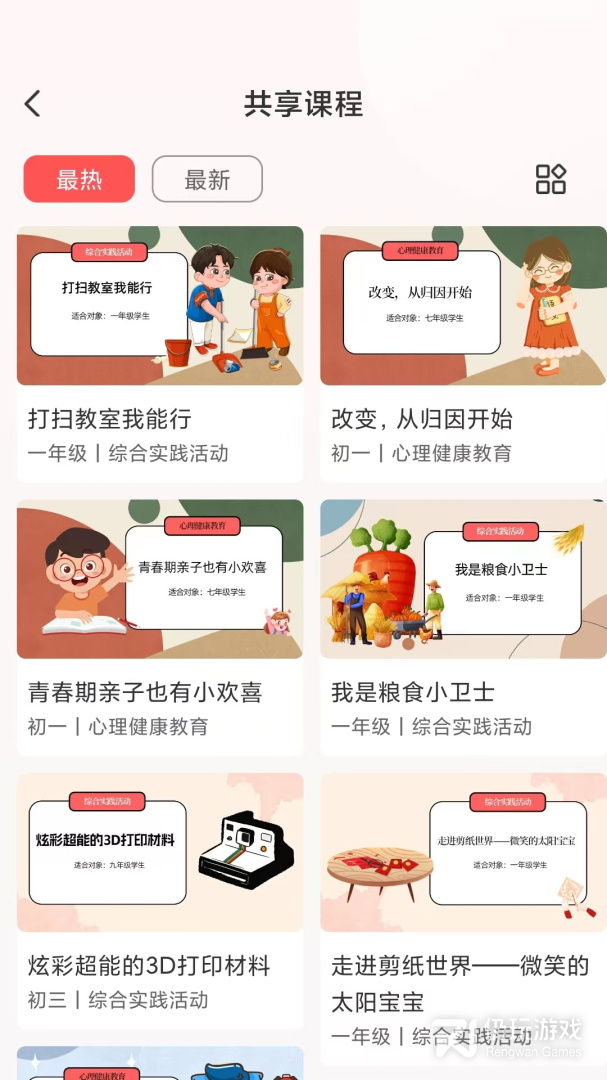Select the 最热 filter tab
This screenshot has width=607, height=1080.
coord(79,179)
